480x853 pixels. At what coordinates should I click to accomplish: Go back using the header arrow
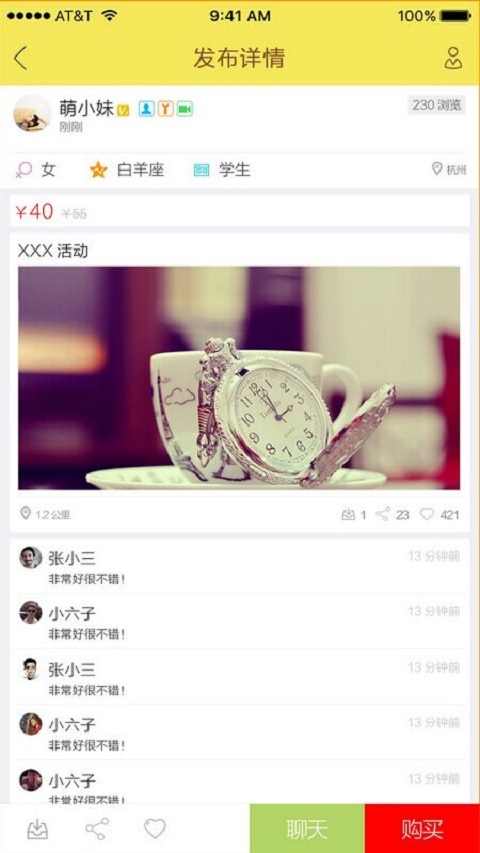click(20, 58)
